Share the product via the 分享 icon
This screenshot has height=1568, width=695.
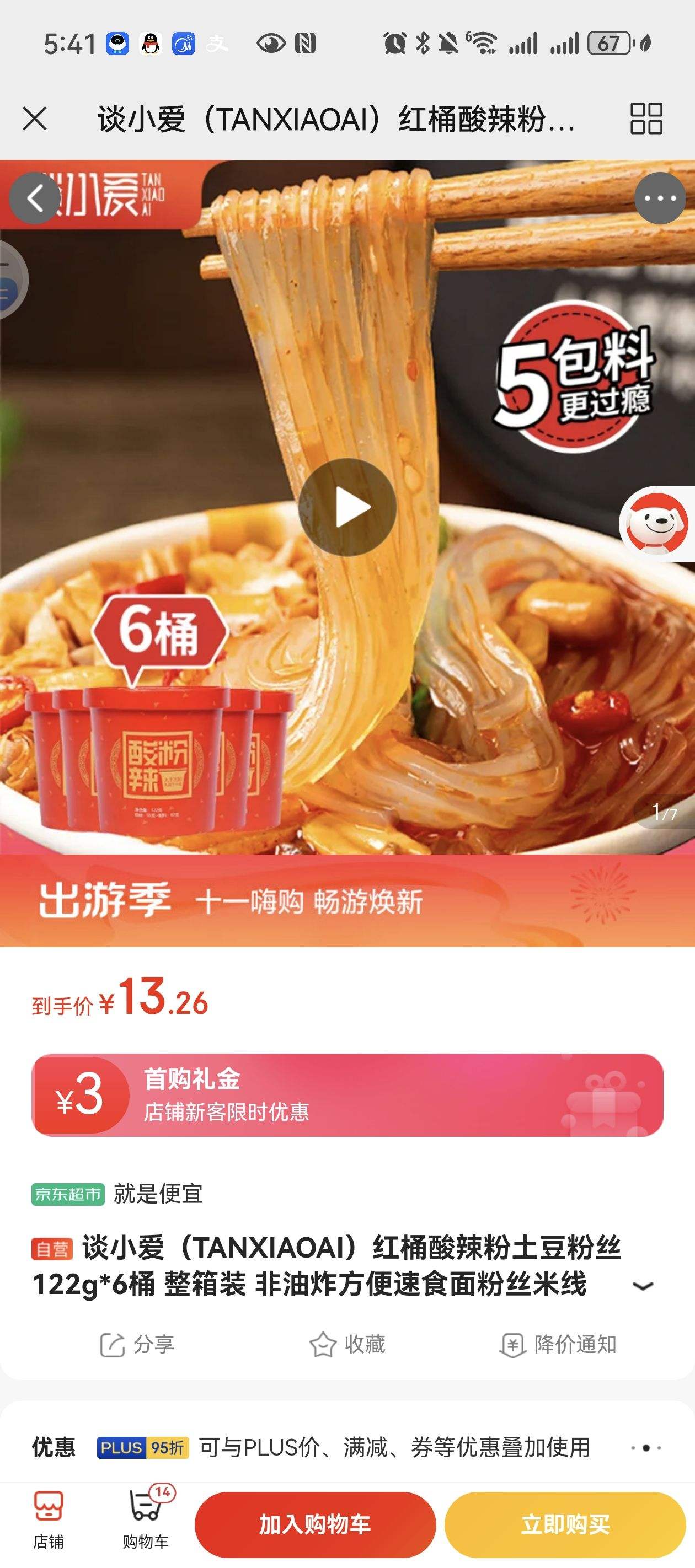tap(138, 1346)
